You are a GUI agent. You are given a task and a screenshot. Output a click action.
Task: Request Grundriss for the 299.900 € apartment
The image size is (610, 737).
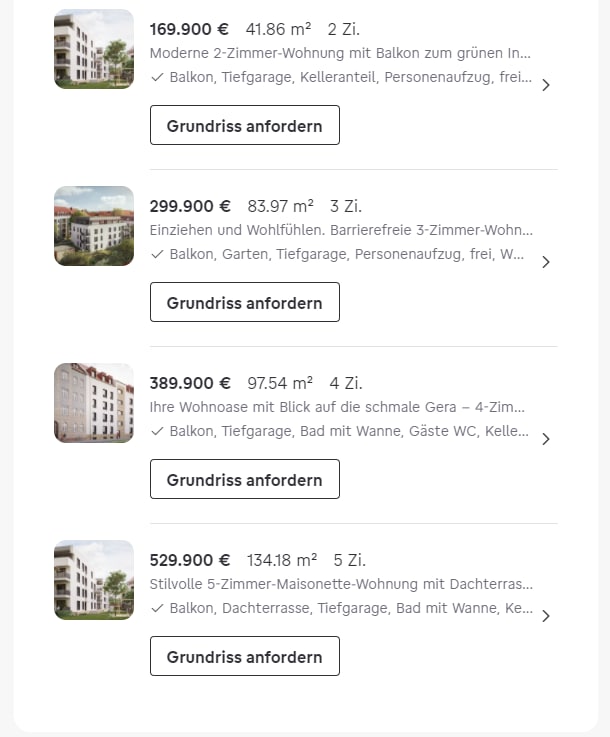(x=244, y=303)
